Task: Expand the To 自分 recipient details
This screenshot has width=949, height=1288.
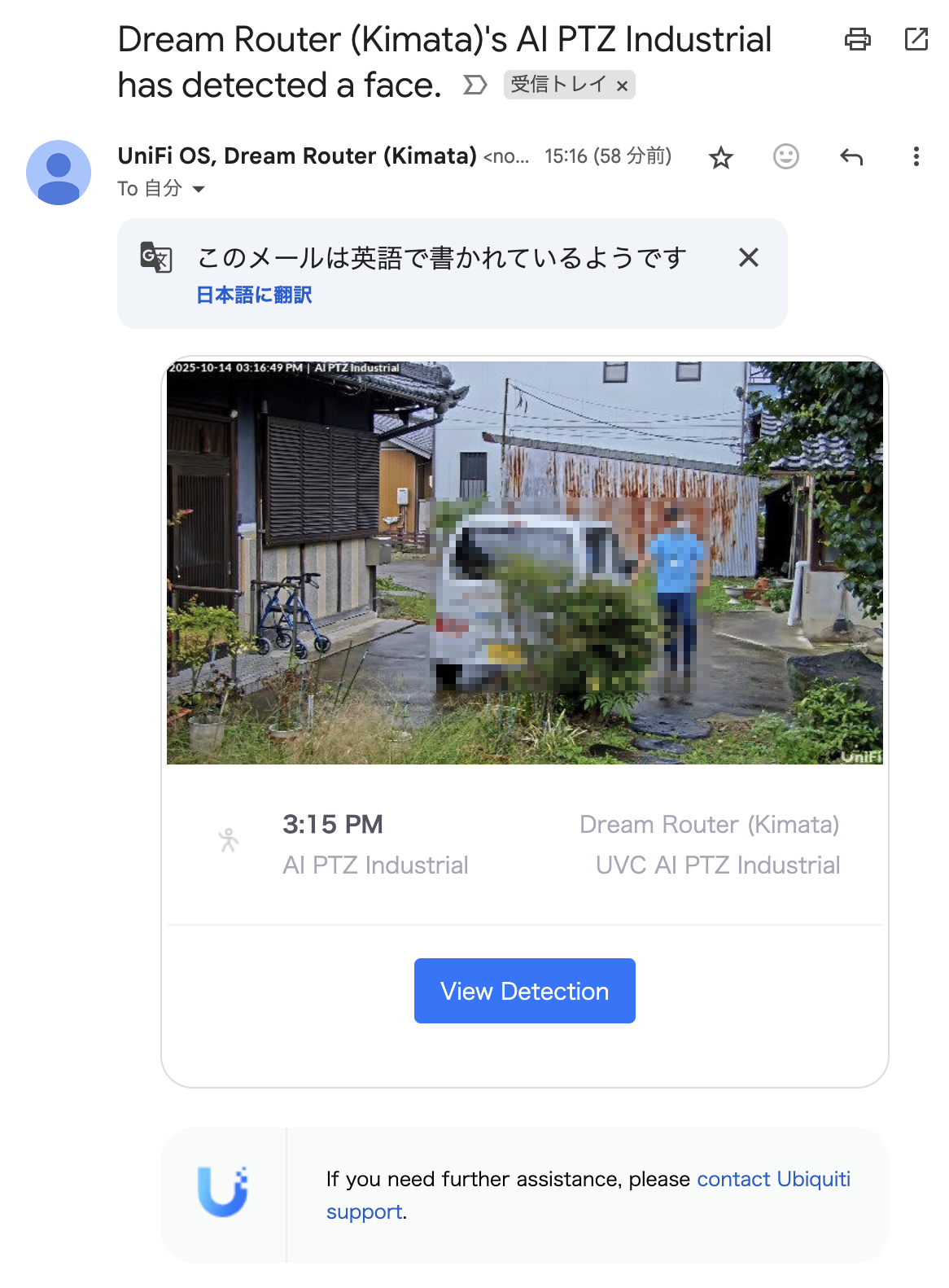Action: 199,190
